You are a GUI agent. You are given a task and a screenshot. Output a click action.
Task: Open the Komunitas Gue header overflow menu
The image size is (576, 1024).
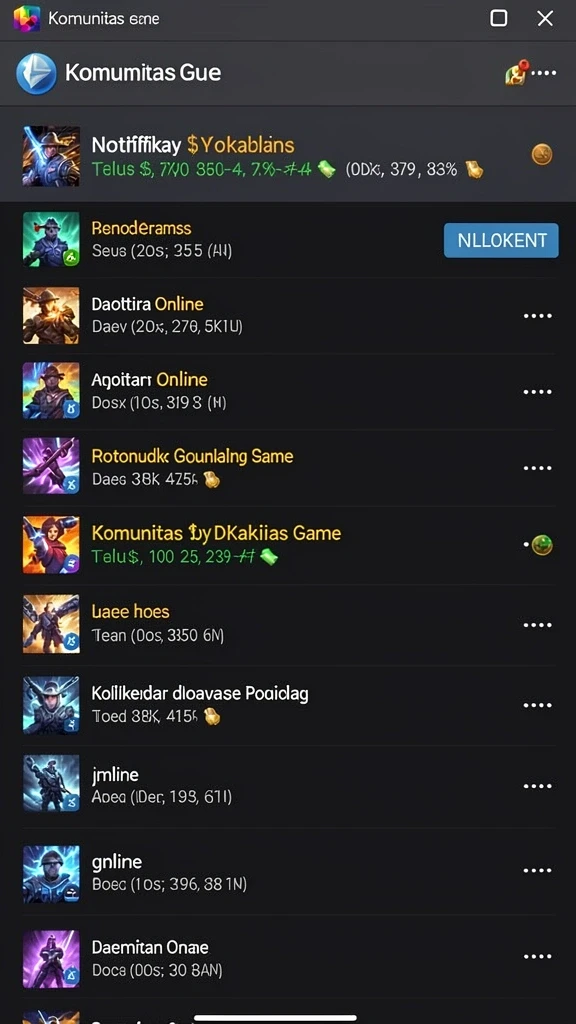544,72
